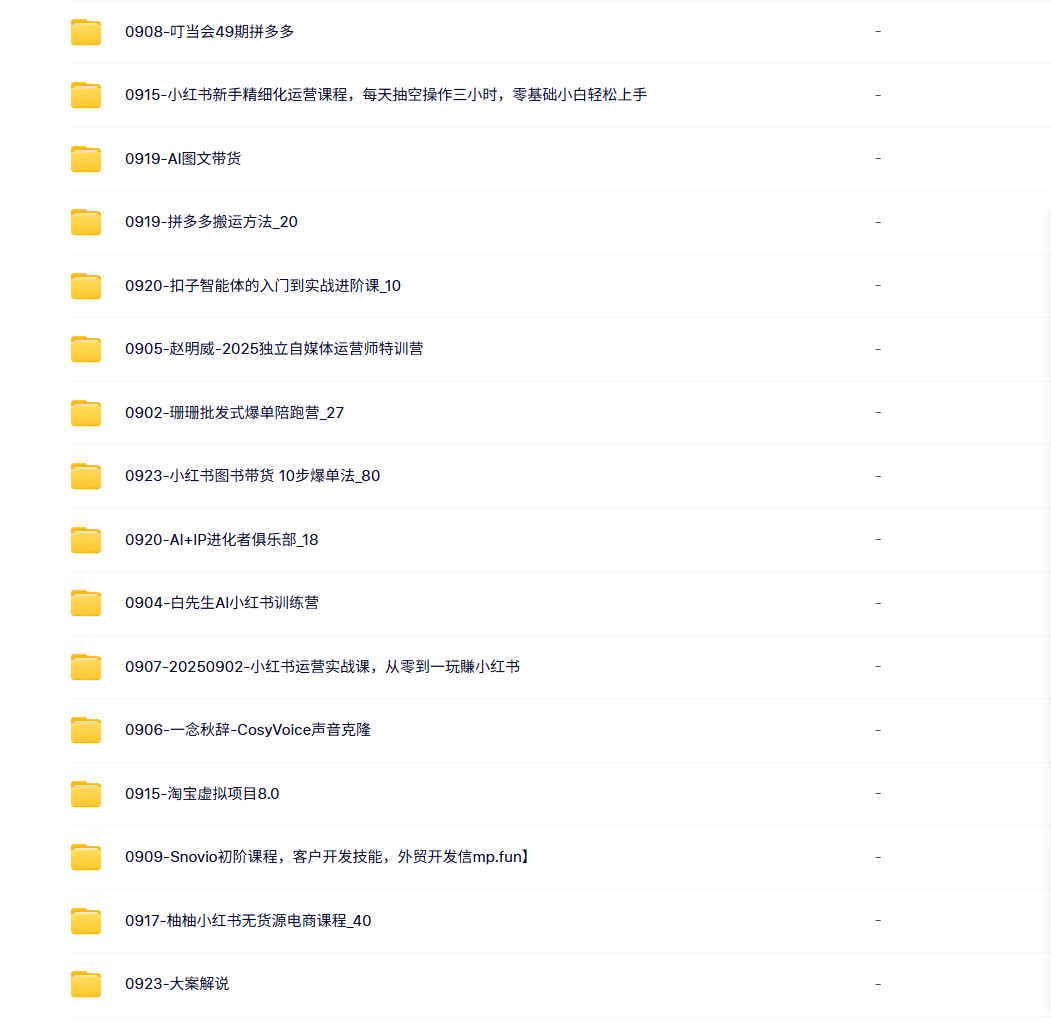1051x1019 pixels.
Task: Open the 0917-柚柚小红书无货源电商课程_40 folder
Action: [247, 921]
